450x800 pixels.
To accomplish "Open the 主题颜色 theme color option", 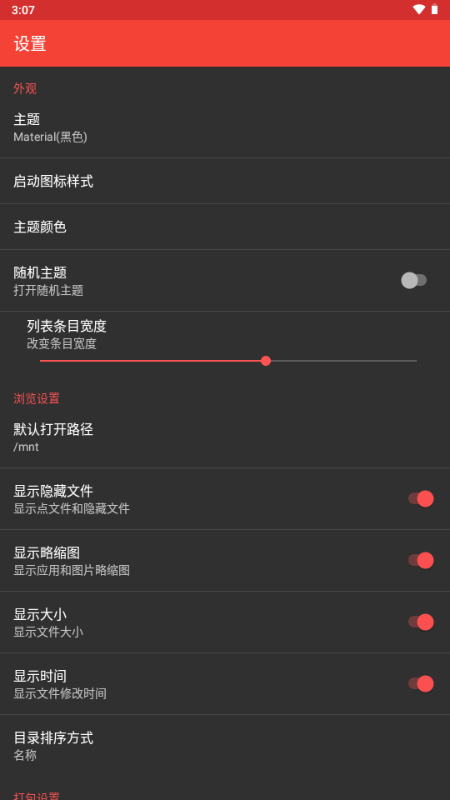I will click(x=225, y=227).
